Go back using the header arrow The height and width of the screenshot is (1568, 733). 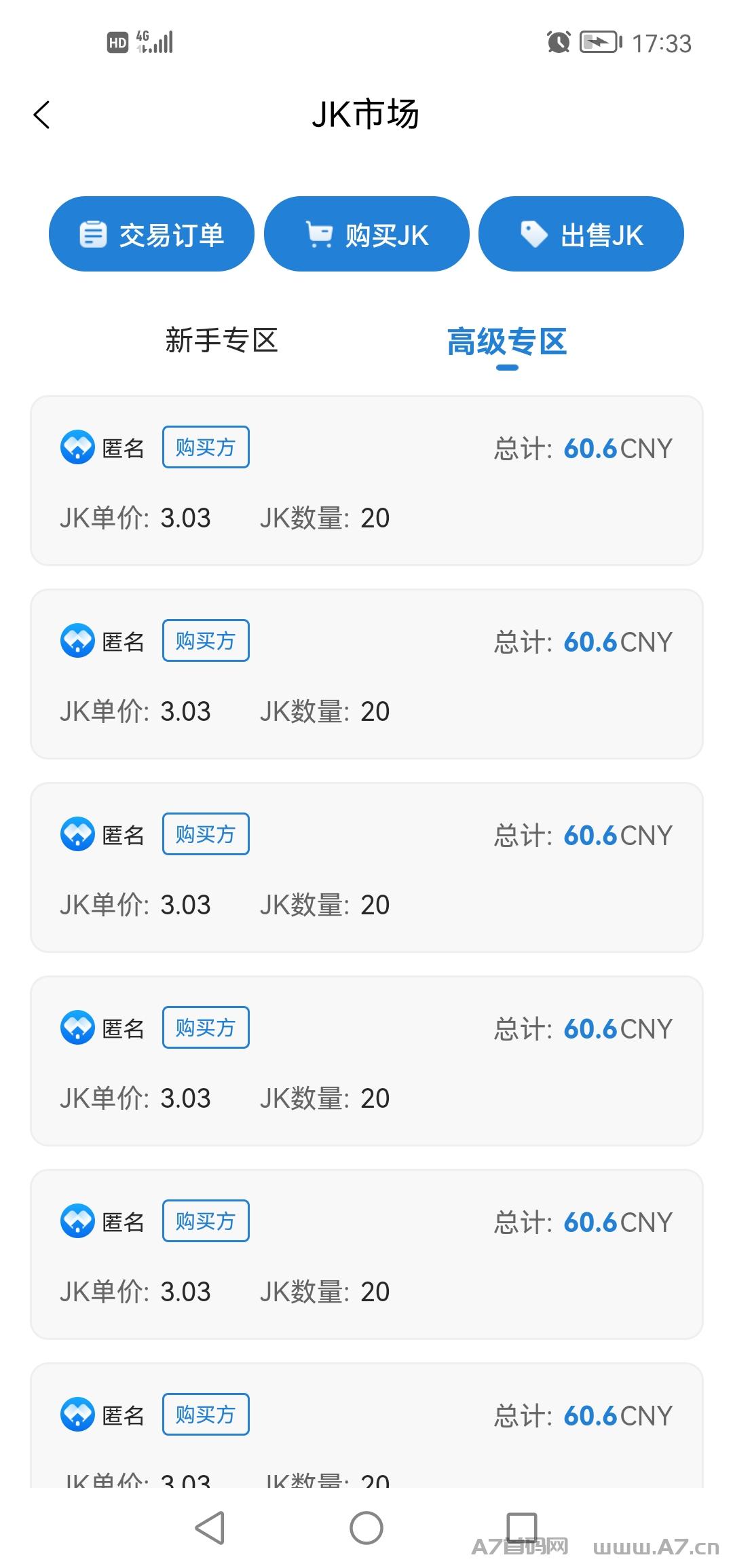click(x=42, y=115)
